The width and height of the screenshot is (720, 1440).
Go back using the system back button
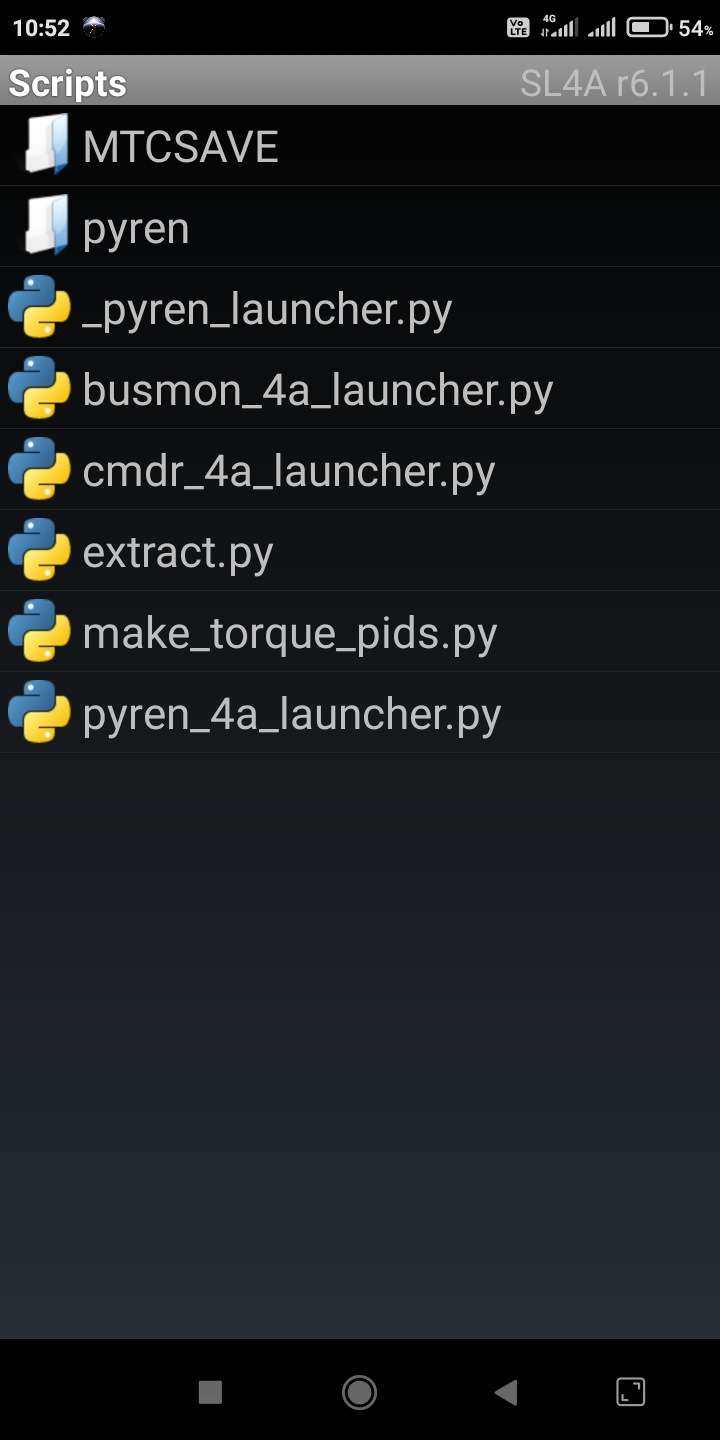506,1392
